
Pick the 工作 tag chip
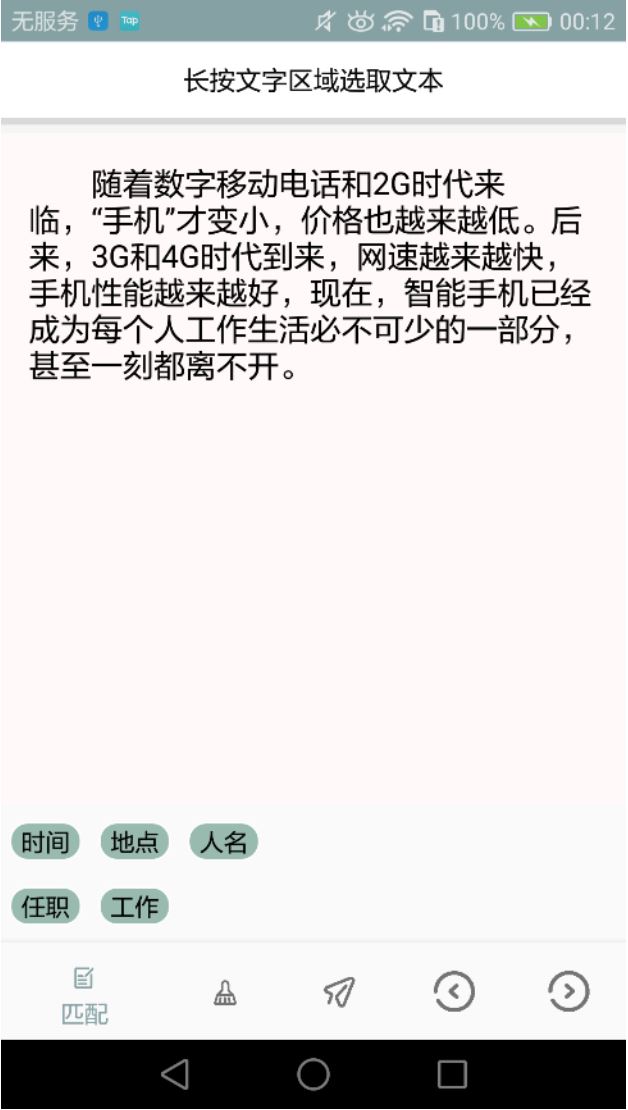[135, 906]
